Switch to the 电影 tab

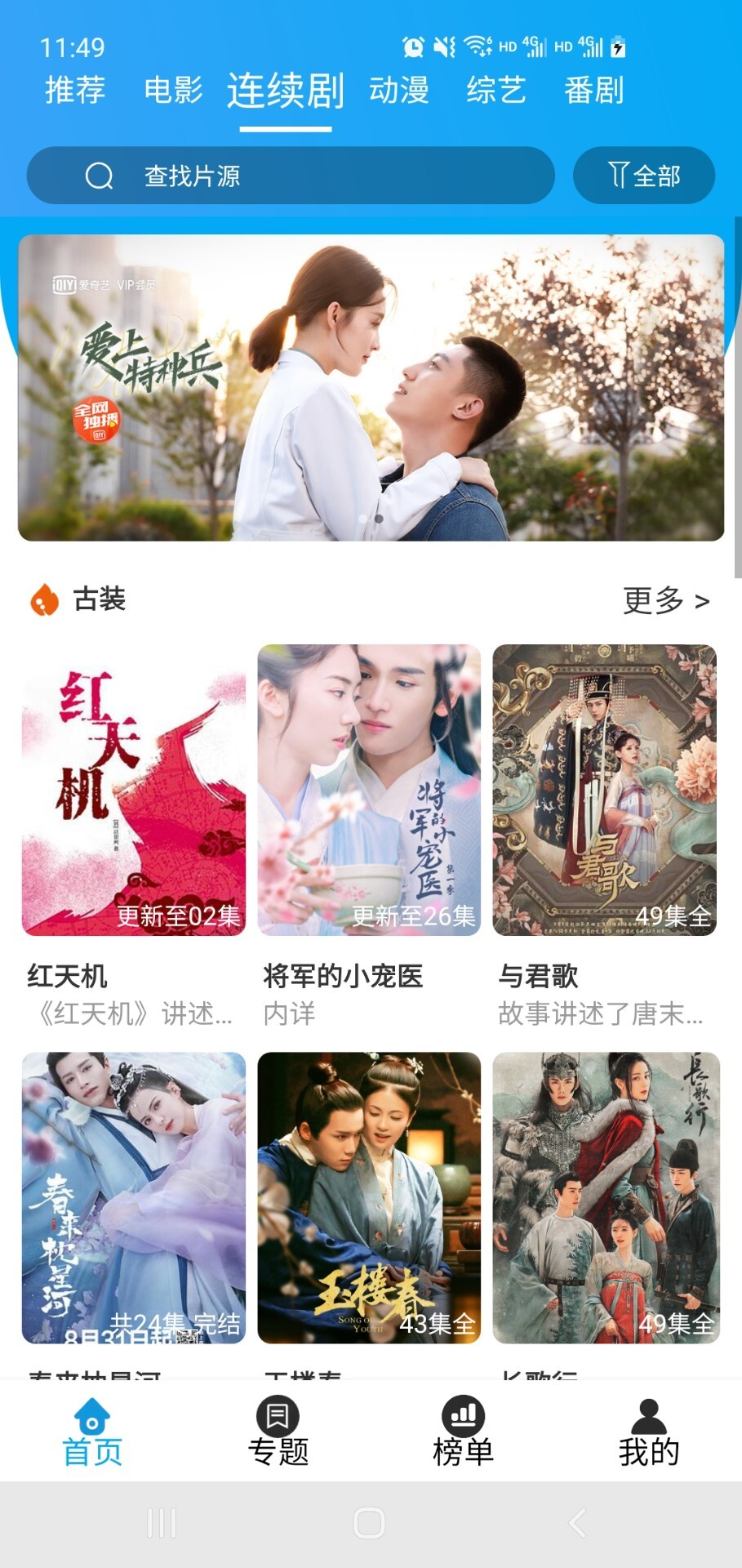(x=174, y=91)
